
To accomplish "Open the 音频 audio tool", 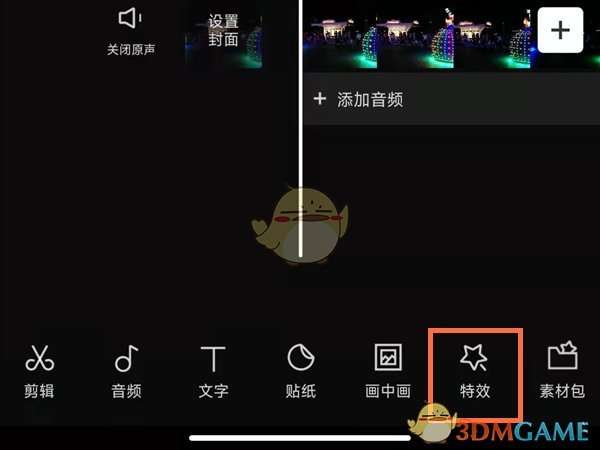I will click(x=125, y=371).
